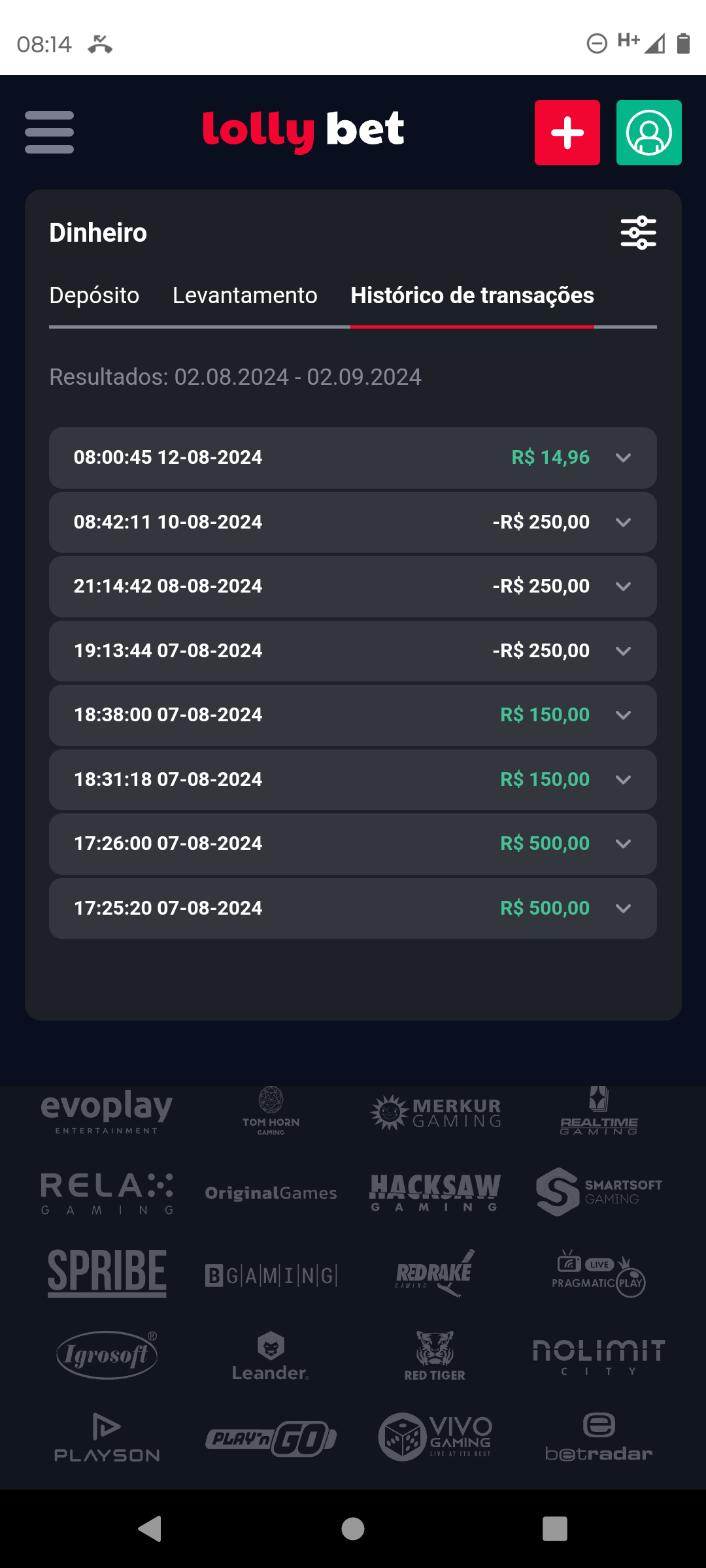Select the Histórico de transações tab

tap(472, 295)
